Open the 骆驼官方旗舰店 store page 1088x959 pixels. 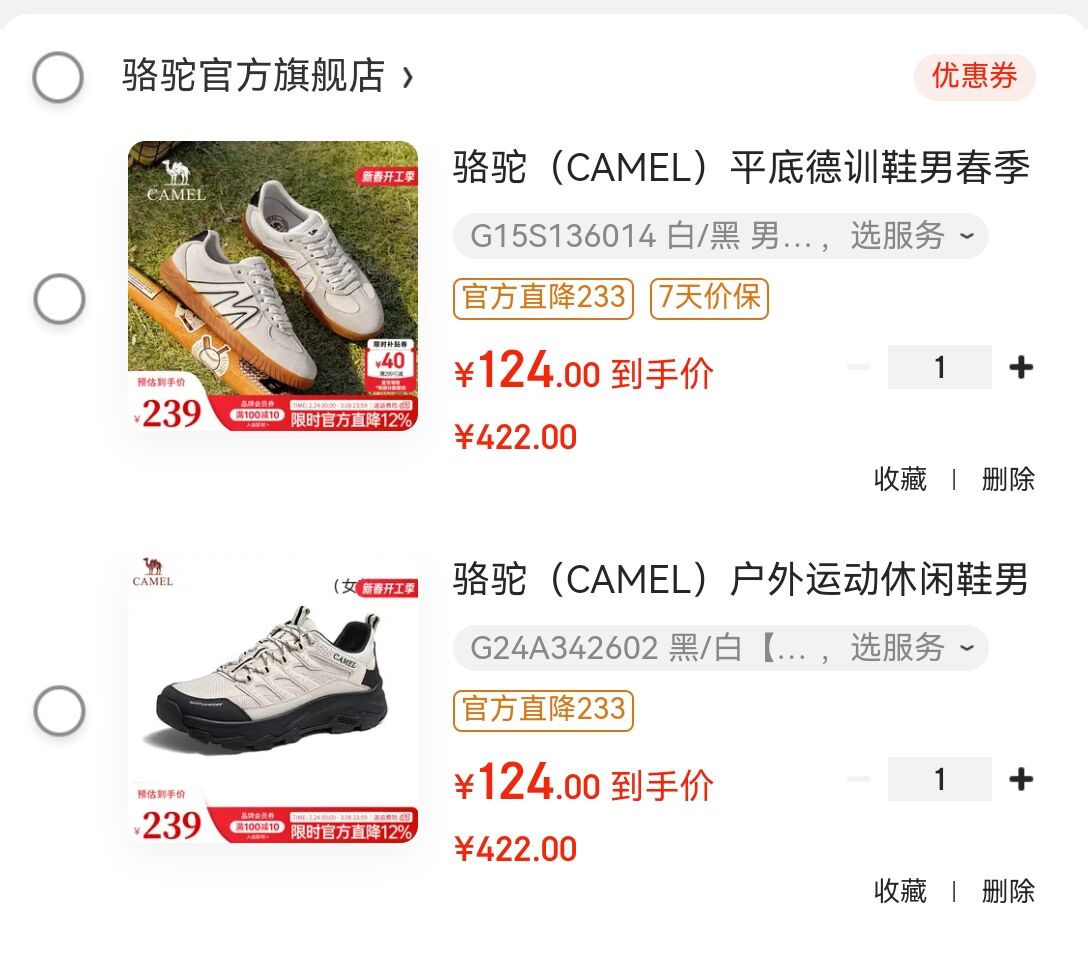(x=266, y=76)
